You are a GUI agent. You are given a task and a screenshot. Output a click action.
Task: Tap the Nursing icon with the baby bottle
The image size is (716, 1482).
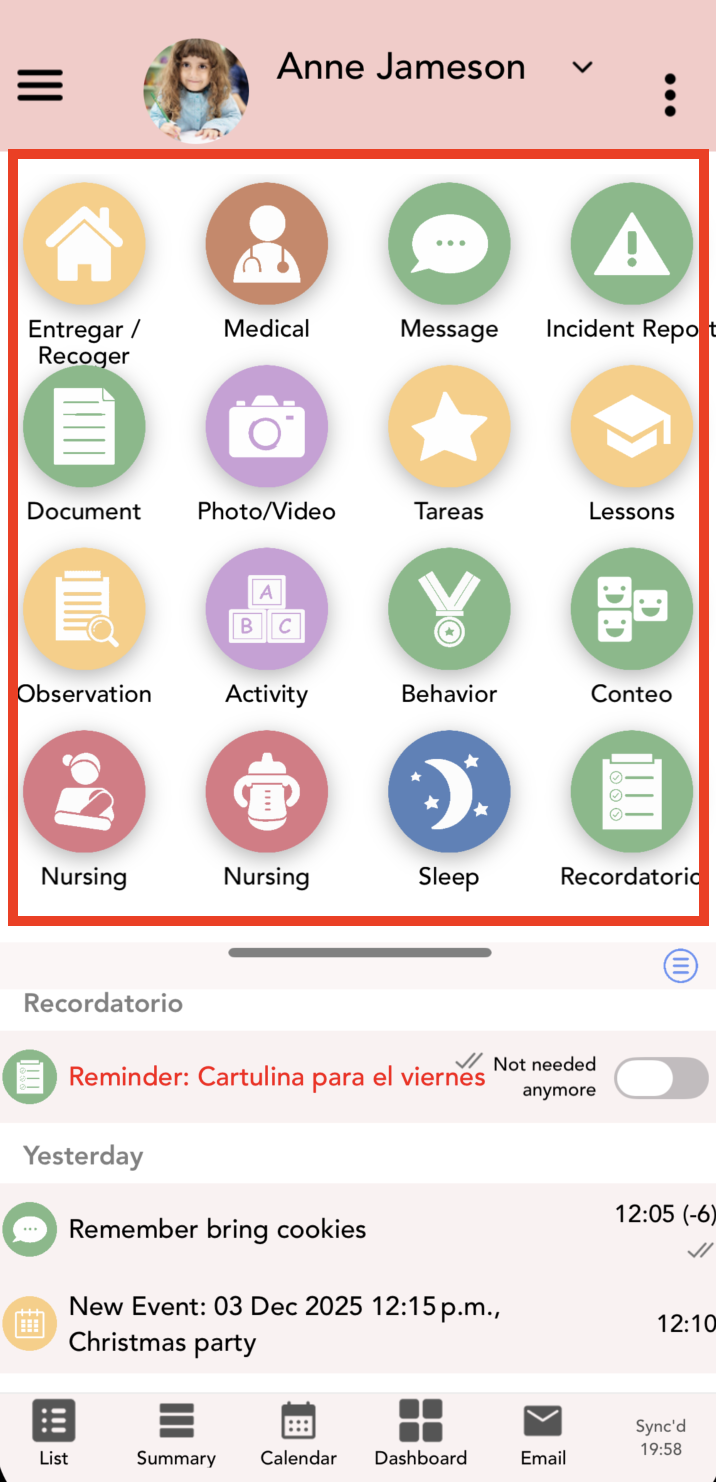pos(267,792)
